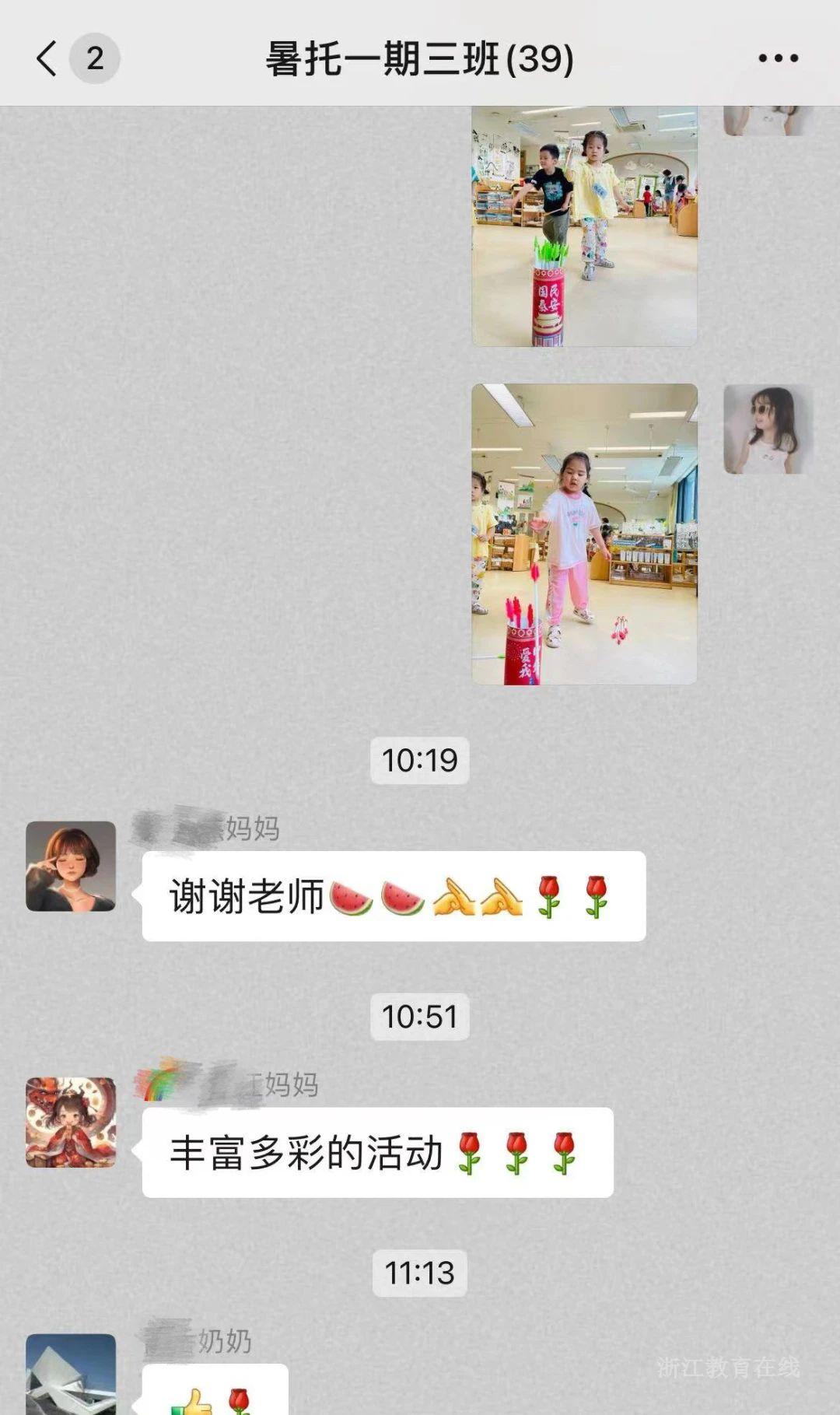Viewport: 840px width, 1415px height.
Task: Open the photo with the green arrows
Action: [x=584, y=226]
